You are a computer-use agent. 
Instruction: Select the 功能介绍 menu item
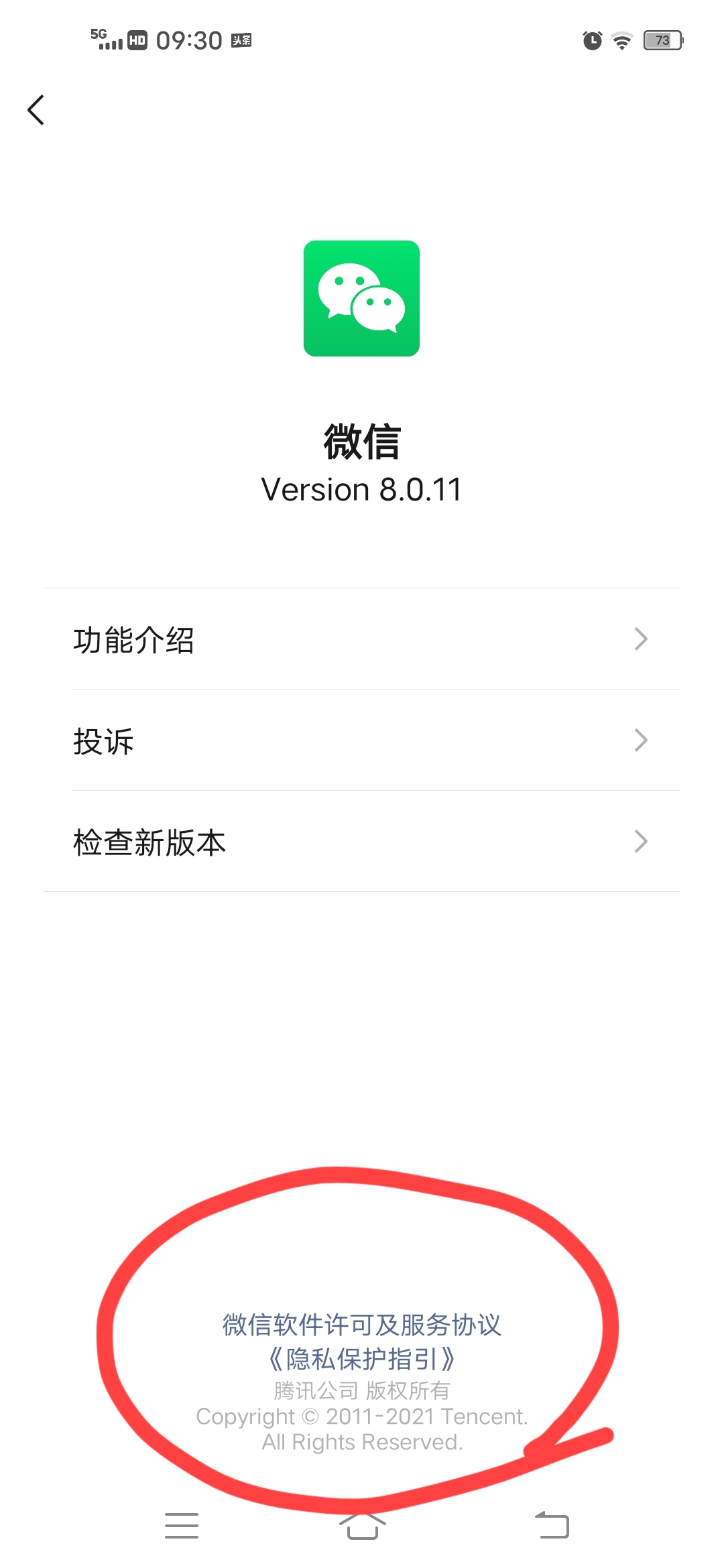[x=134, y=640]
